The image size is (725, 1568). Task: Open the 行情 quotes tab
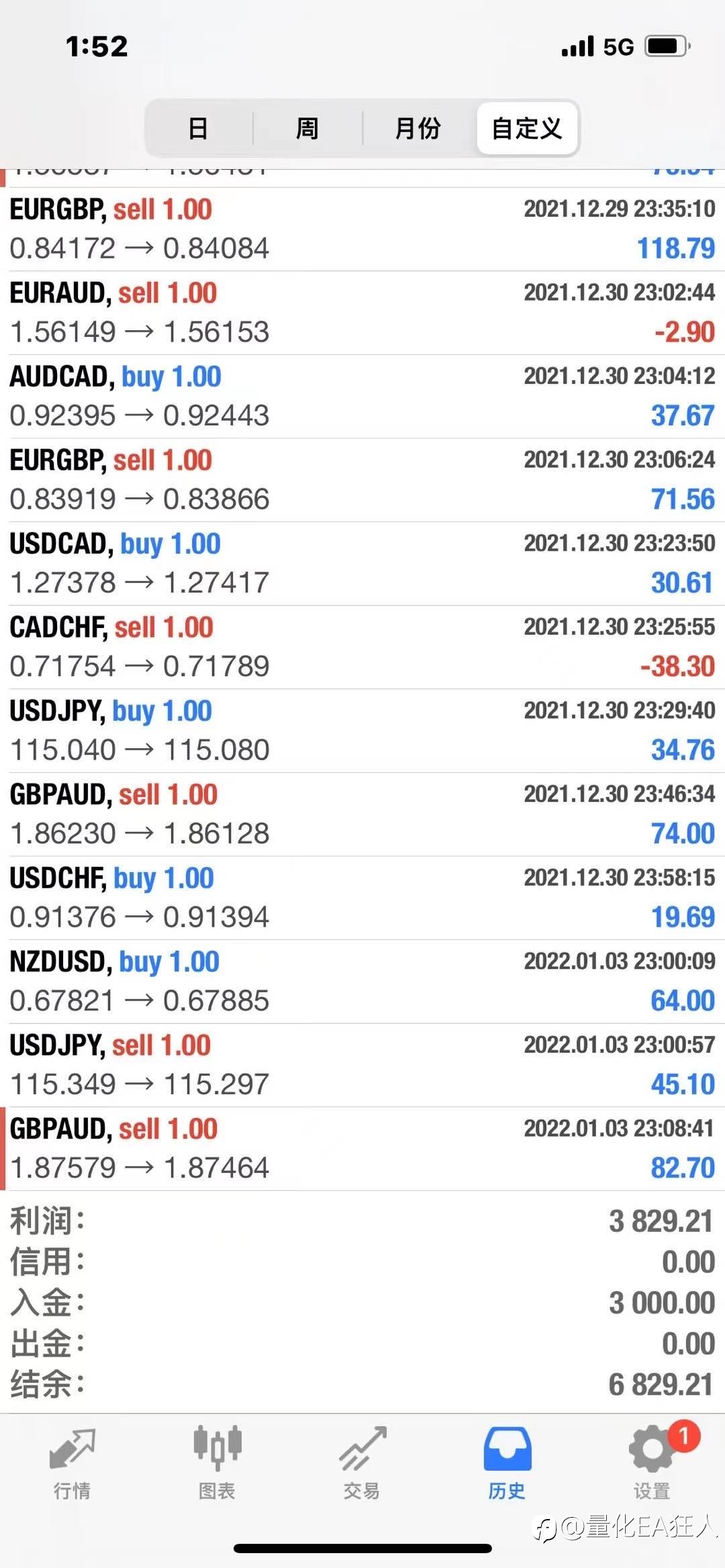coord(72,1464)
